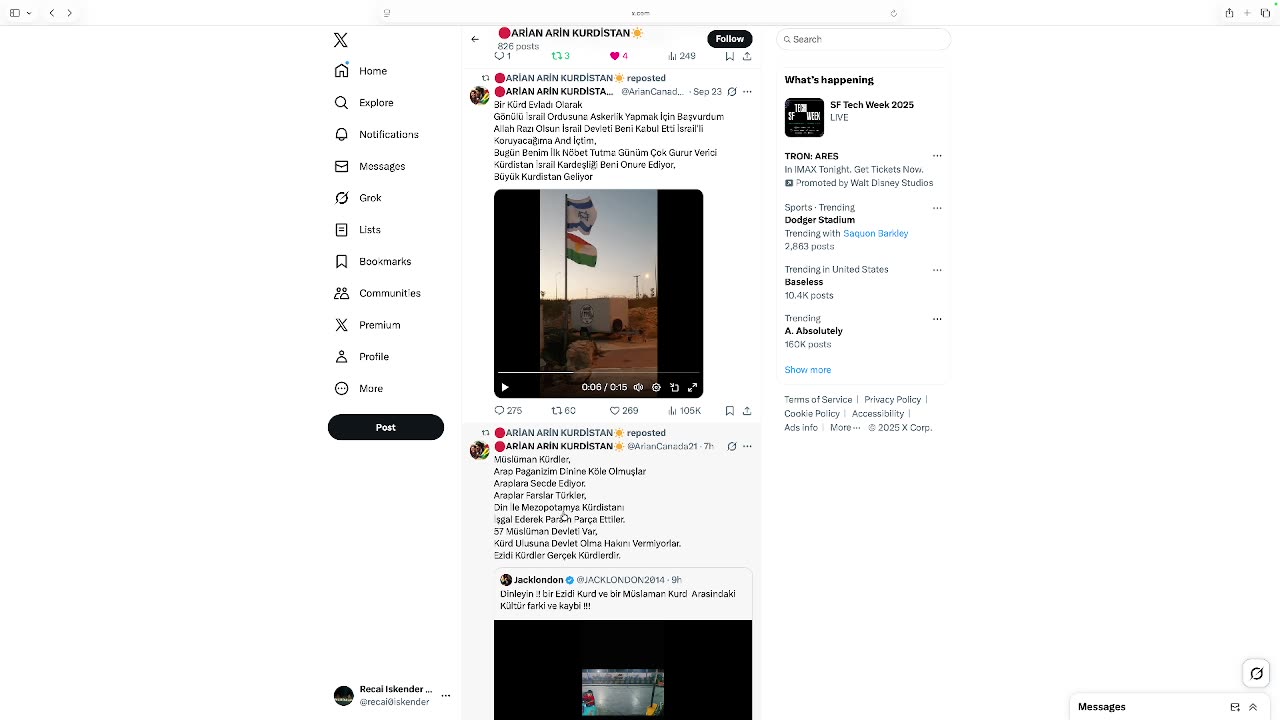Follow this profile
This screenshot has height=720, width=1280.
pos(729,39)
